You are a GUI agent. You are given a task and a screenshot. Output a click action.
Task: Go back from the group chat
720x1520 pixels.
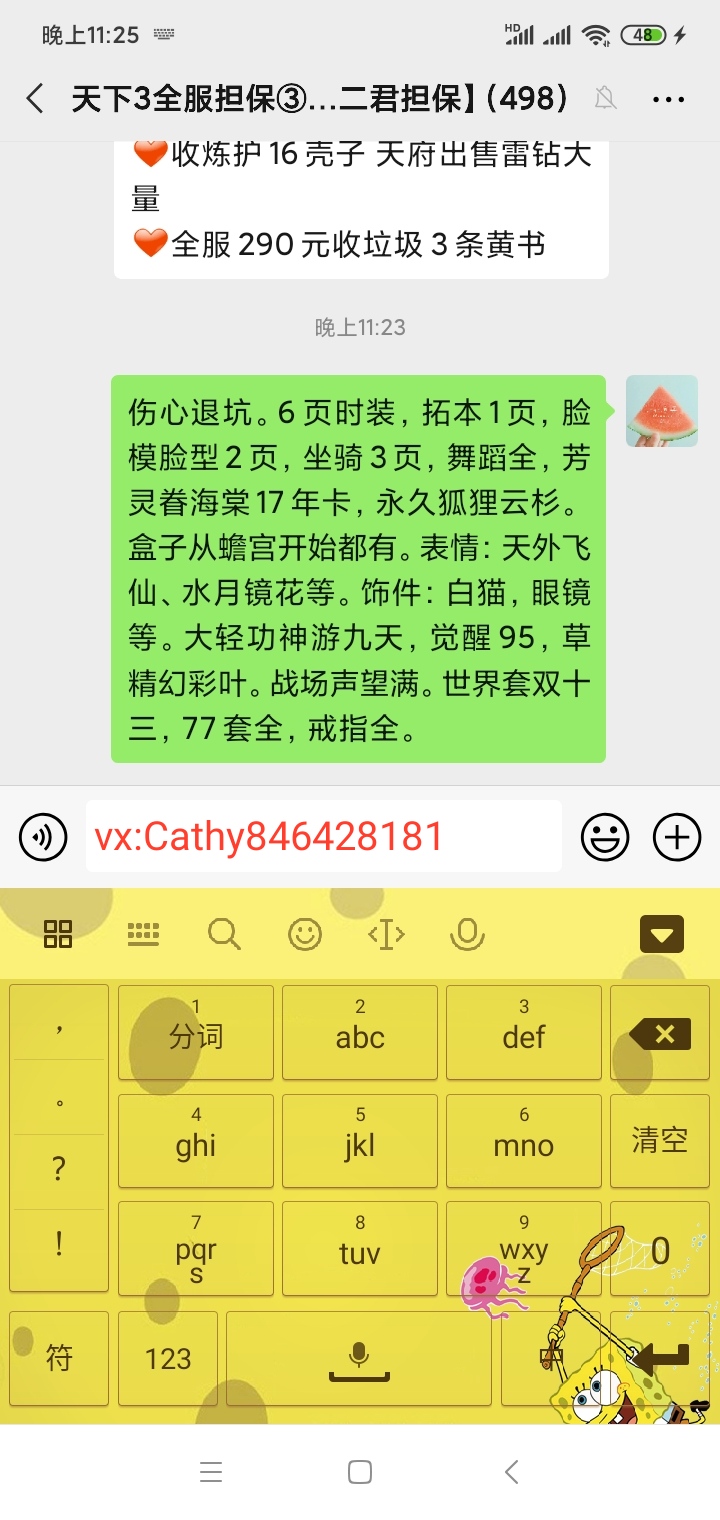click(35, 98)
